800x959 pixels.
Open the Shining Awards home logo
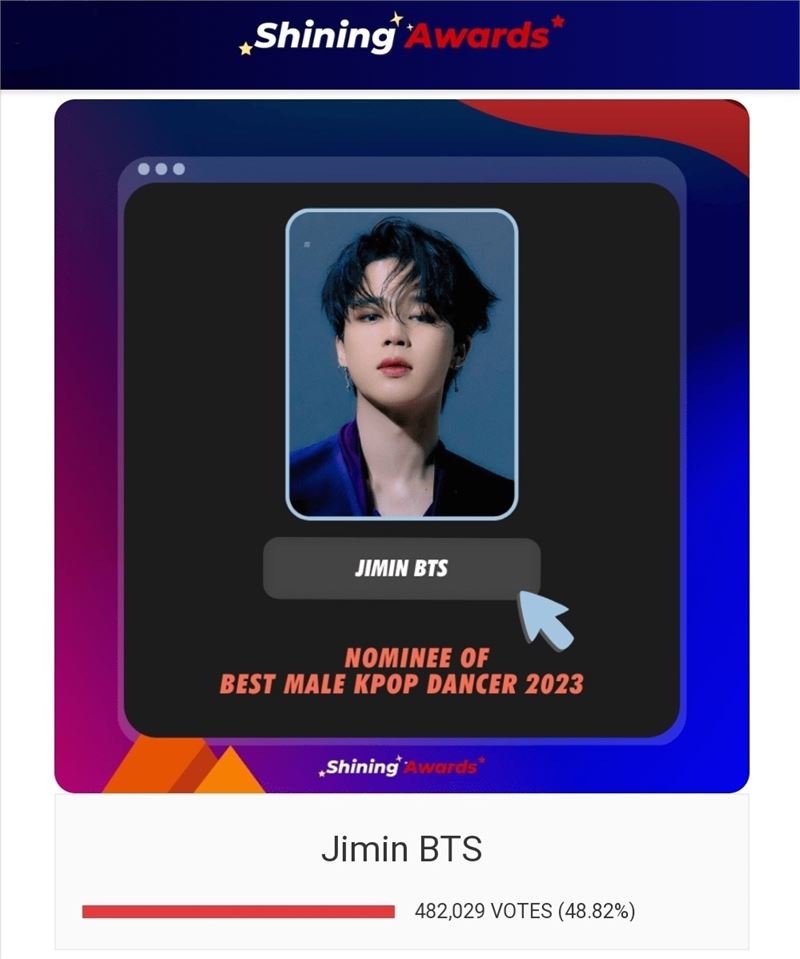tap(401, 36)
